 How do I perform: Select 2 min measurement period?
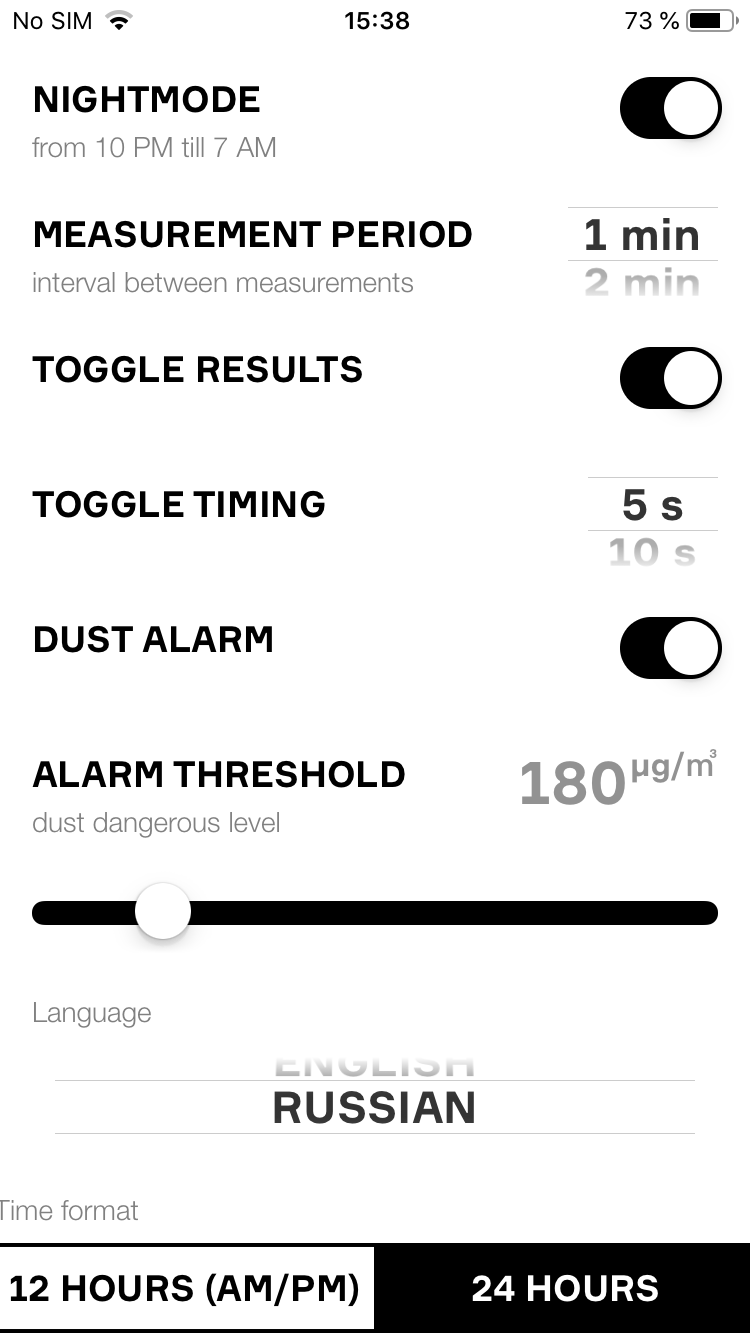pos(643,281)
